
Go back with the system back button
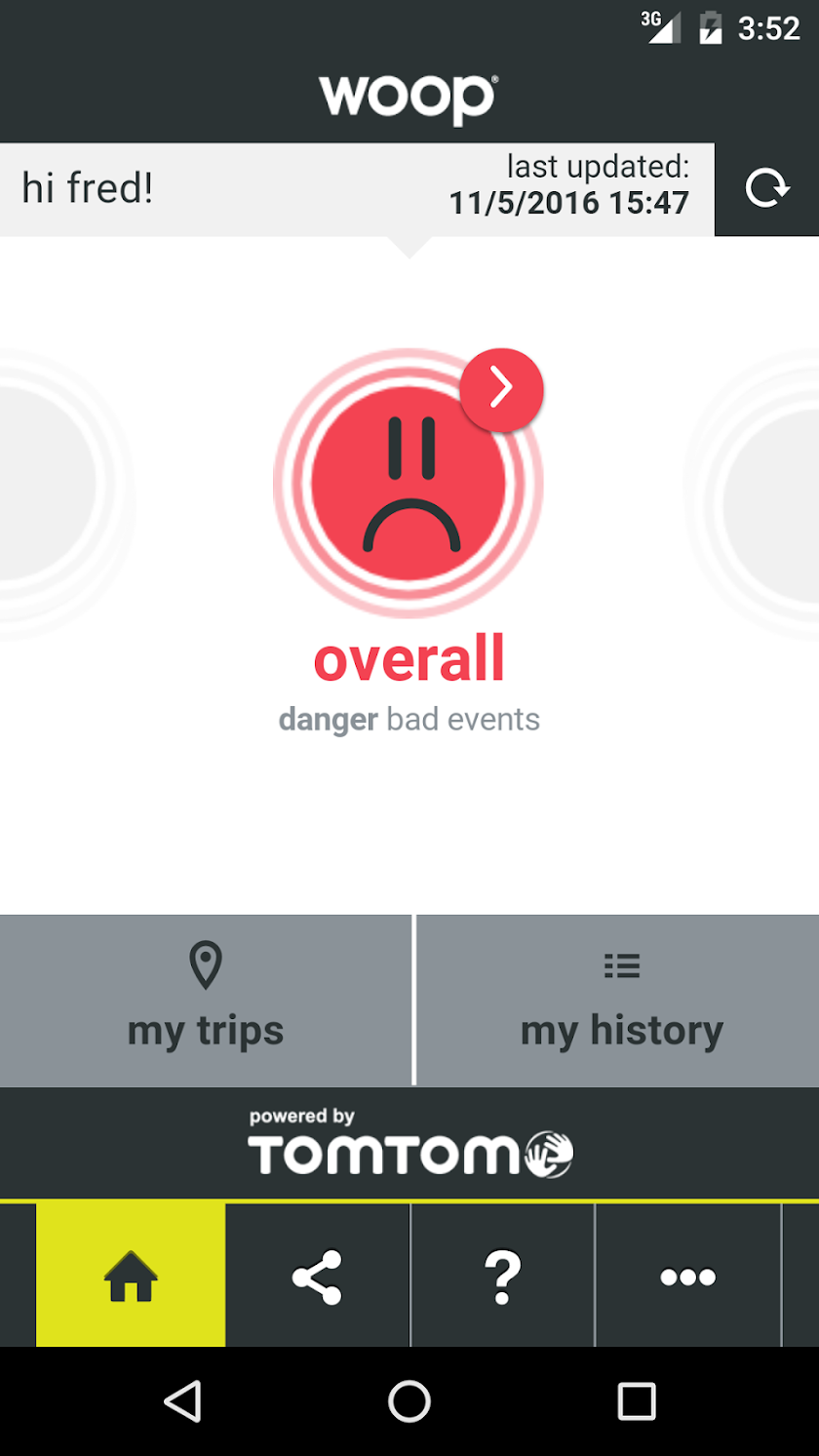point(182,1401)
